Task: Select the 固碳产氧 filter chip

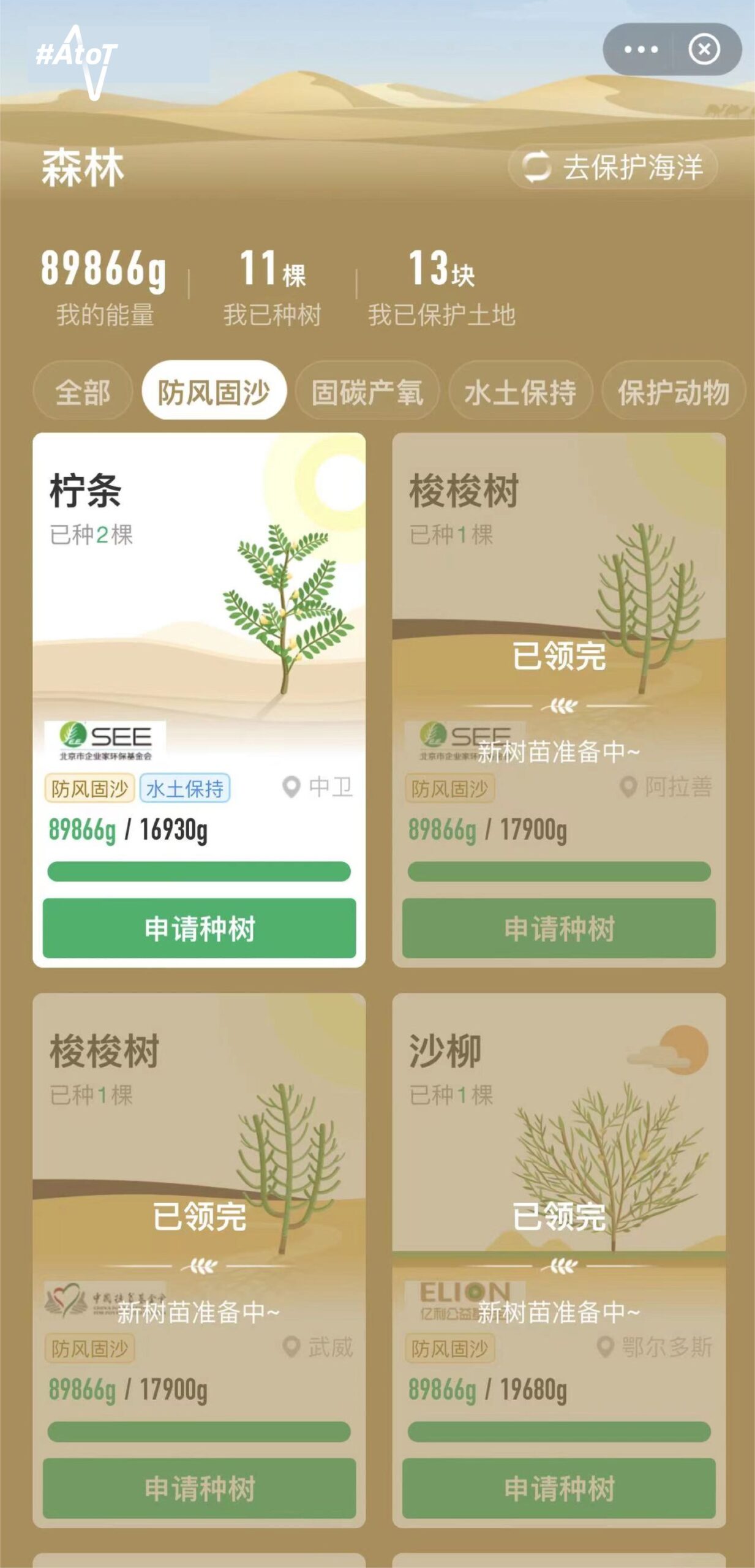Action: click(x=367, y=392)
